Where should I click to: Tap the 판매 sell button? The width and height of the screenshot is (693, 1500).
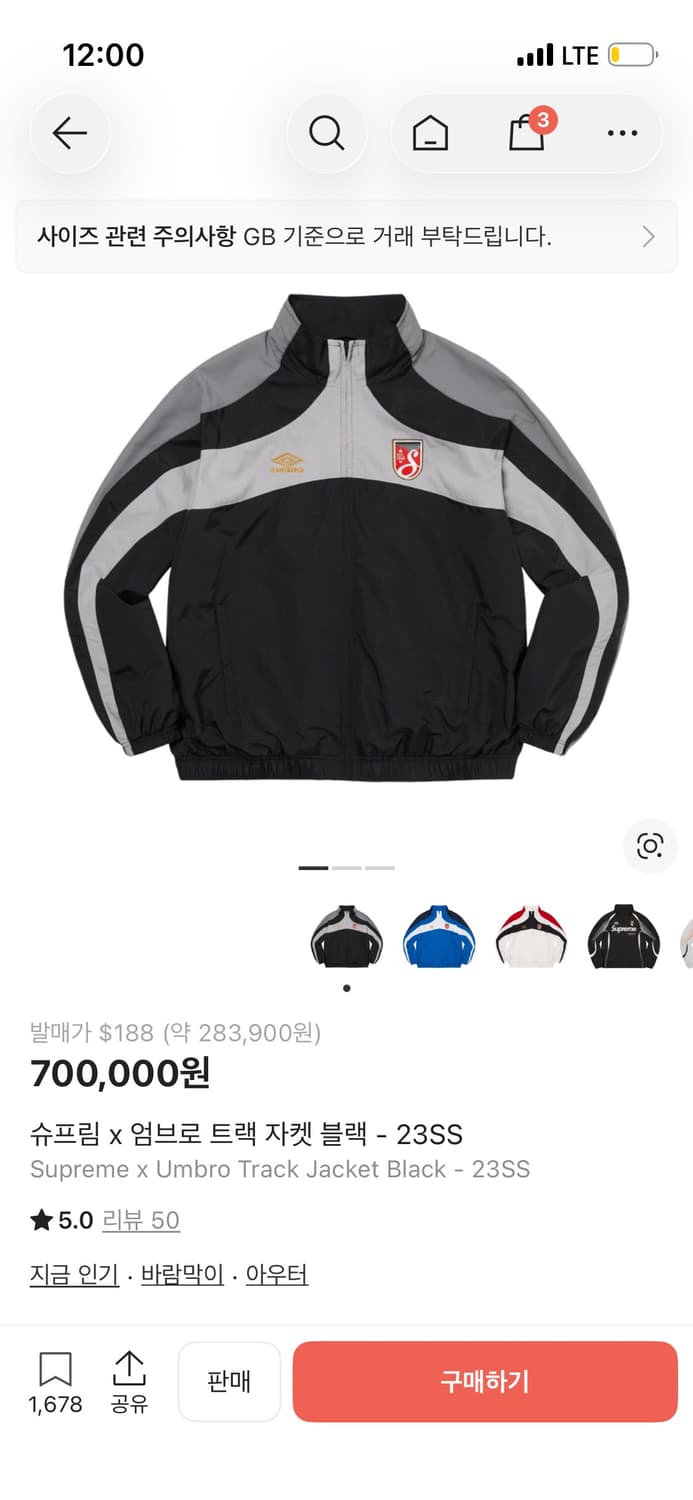click(229, 1381)
